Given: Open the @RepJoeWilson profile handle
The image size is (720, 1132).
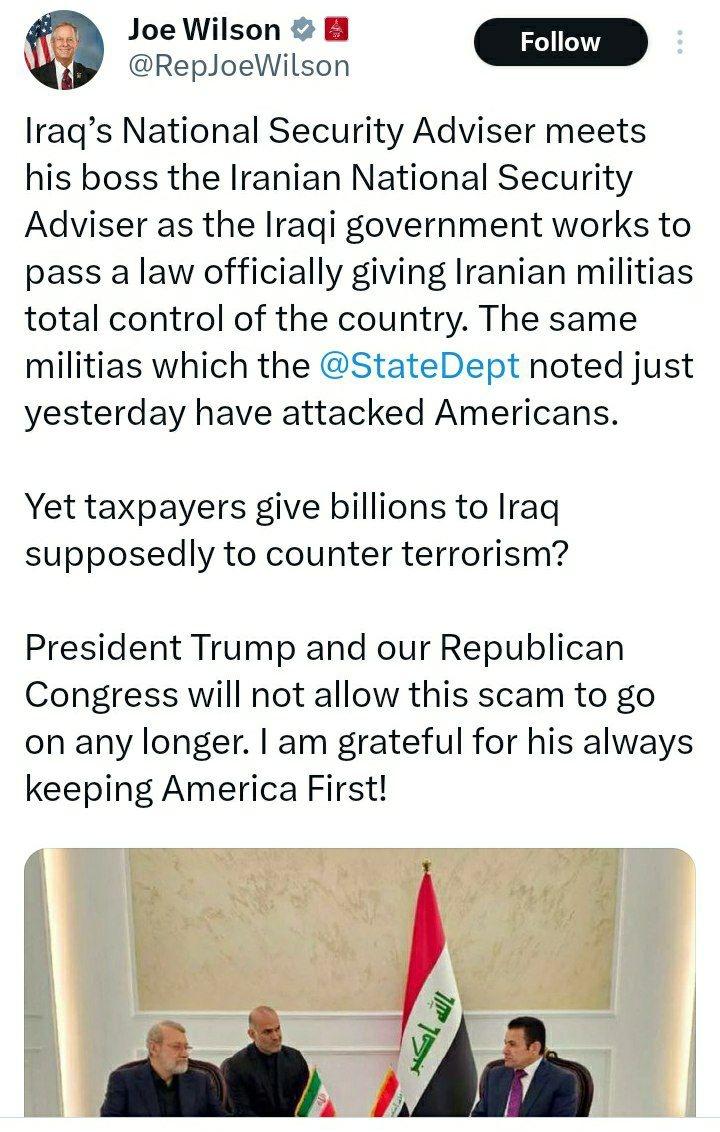Looking at the screenshot, I should click(239, 66).
